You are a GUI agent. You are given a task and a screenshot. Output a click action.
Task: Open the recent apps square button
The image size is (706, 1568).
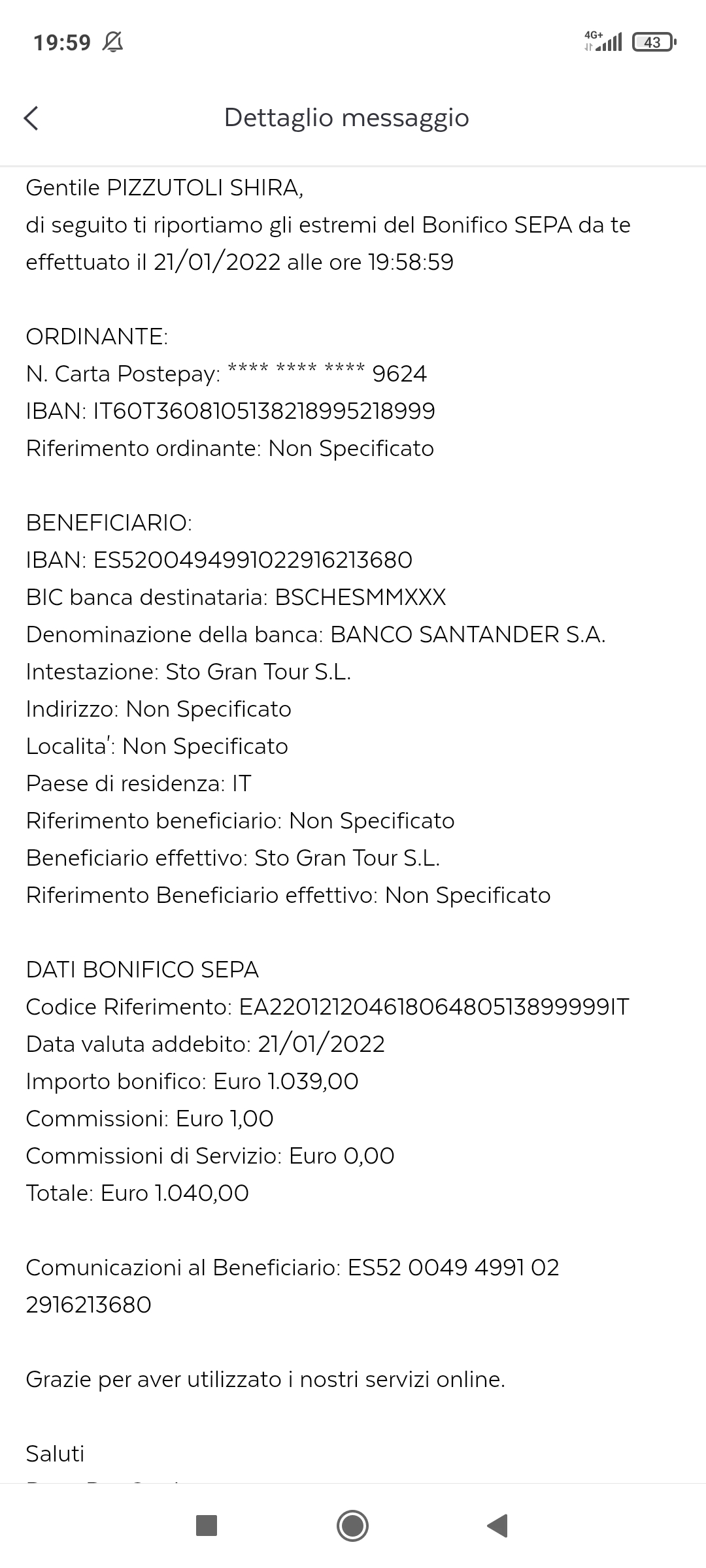[207, 1526]
